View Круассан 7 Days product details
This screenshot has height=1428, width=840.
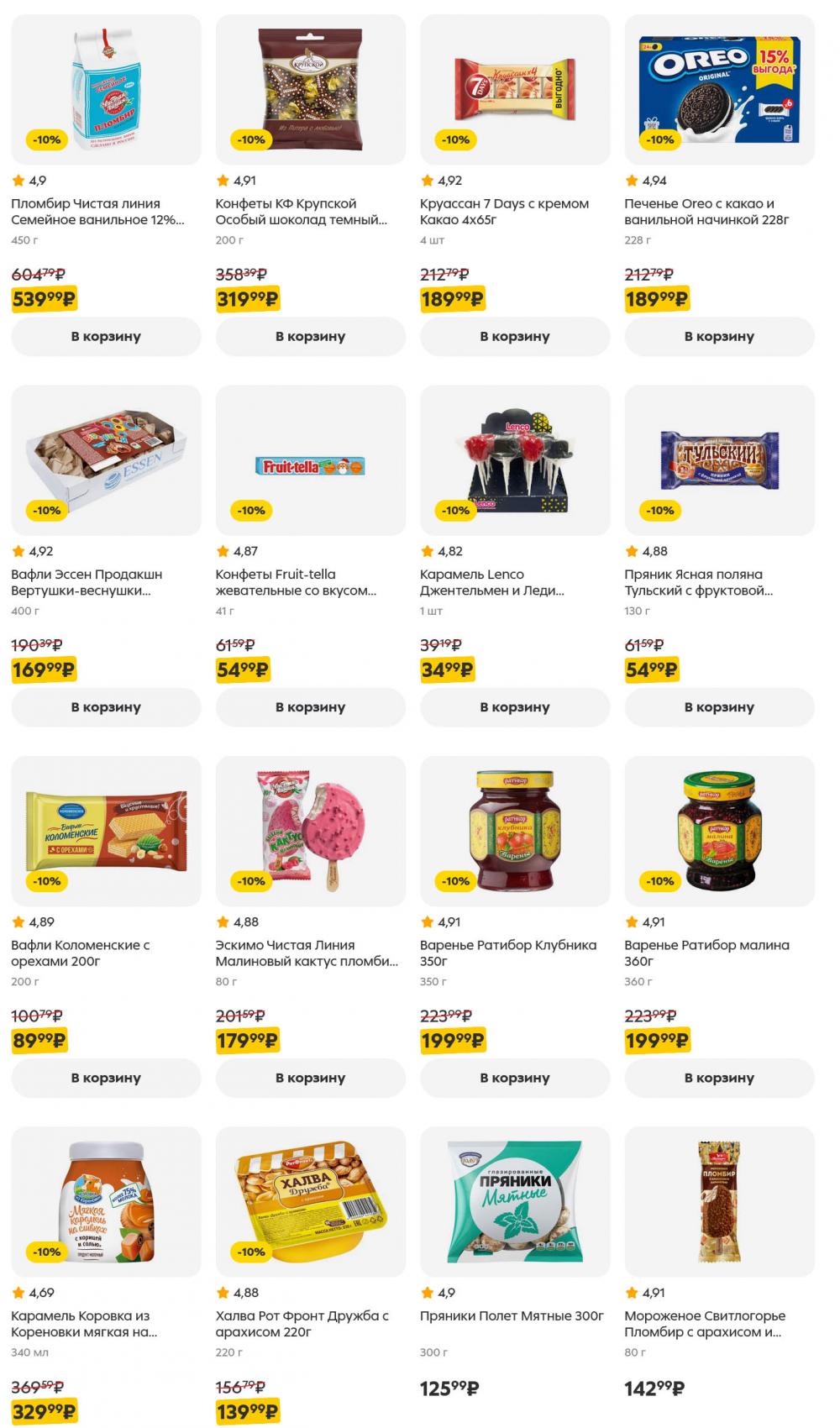coord(504,212)
